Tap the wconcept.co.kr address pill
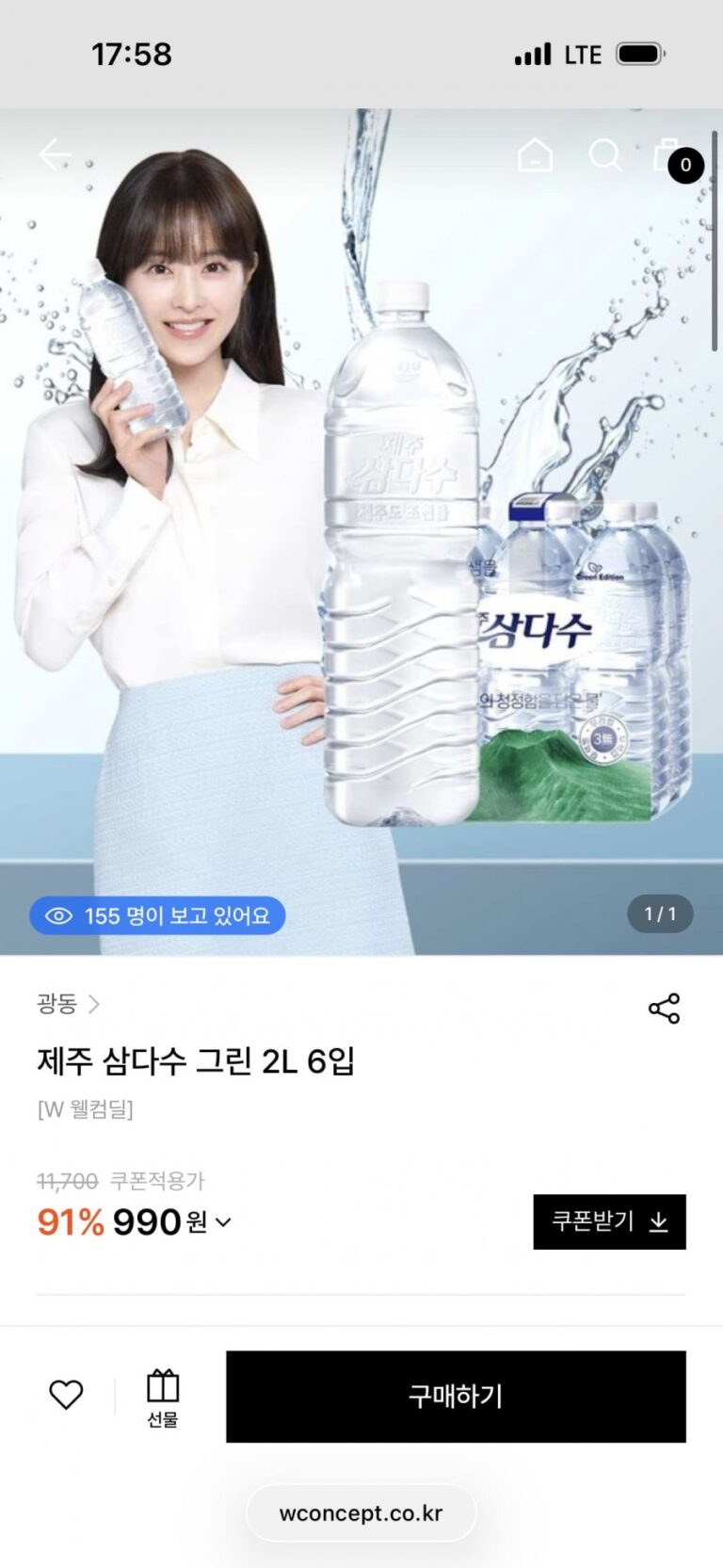Screen dimensions: 723x1568 click(x=361, y=1513)
